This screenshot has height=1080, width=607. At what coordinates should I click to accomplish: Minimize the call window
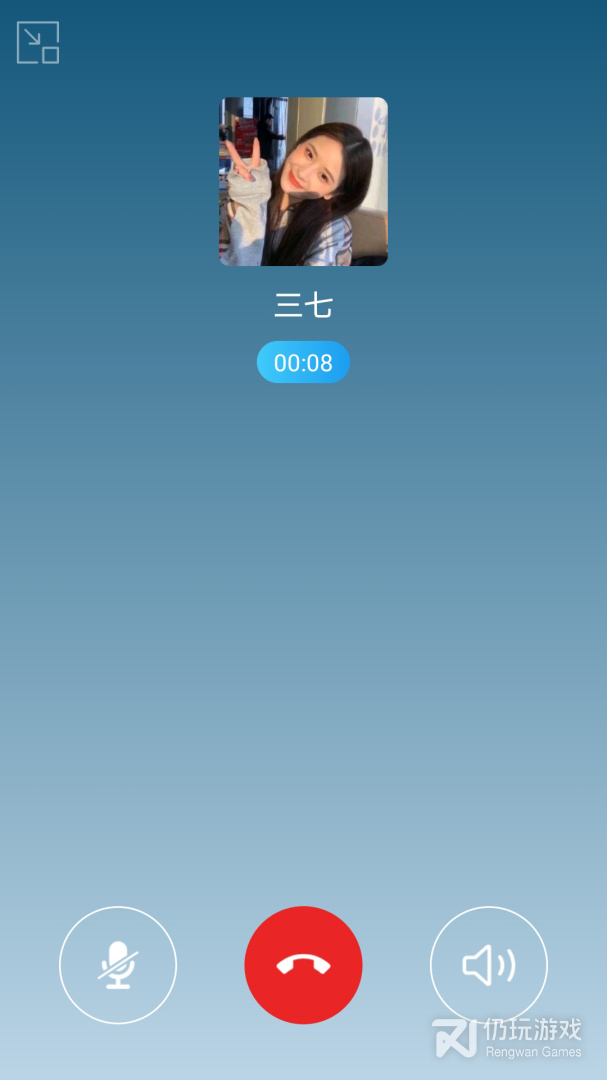(x=38, y=43)
